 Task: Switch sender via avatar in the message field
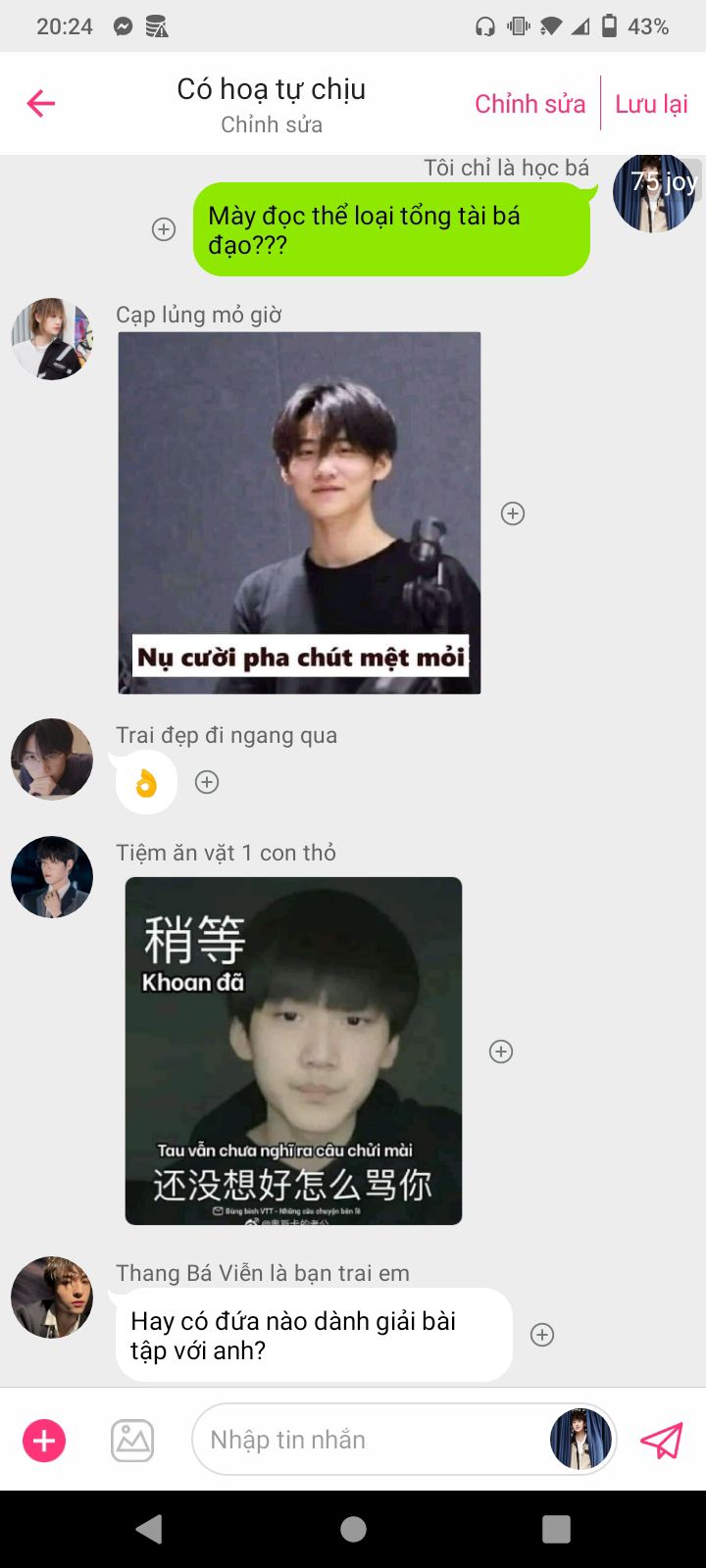pos(580,1440)
